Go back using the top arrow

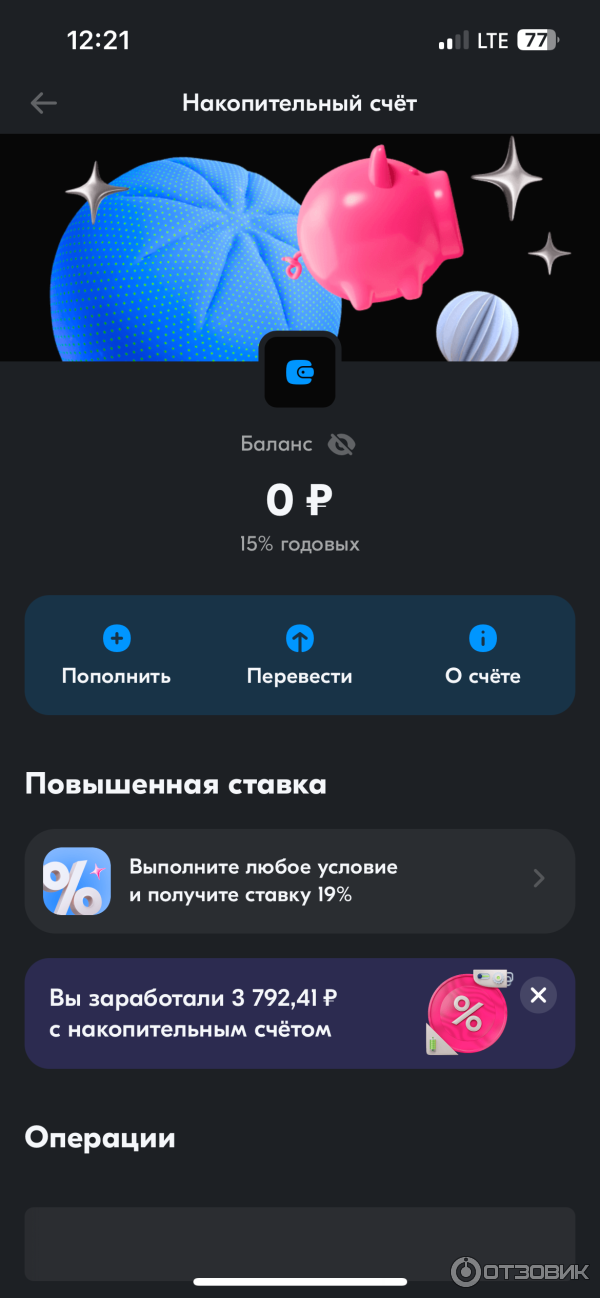43,103
